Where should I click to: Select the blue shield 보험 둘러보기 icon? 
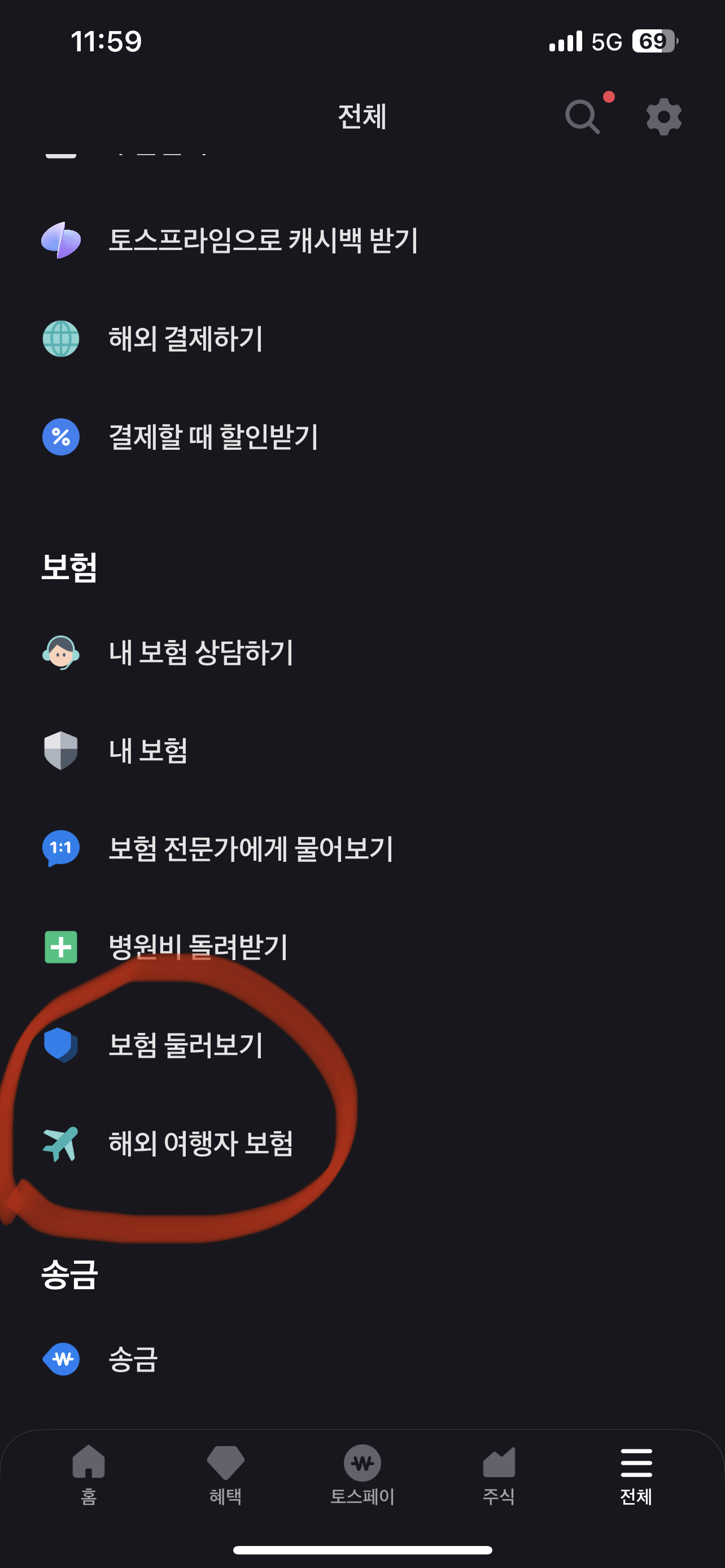click(61, 1046)
